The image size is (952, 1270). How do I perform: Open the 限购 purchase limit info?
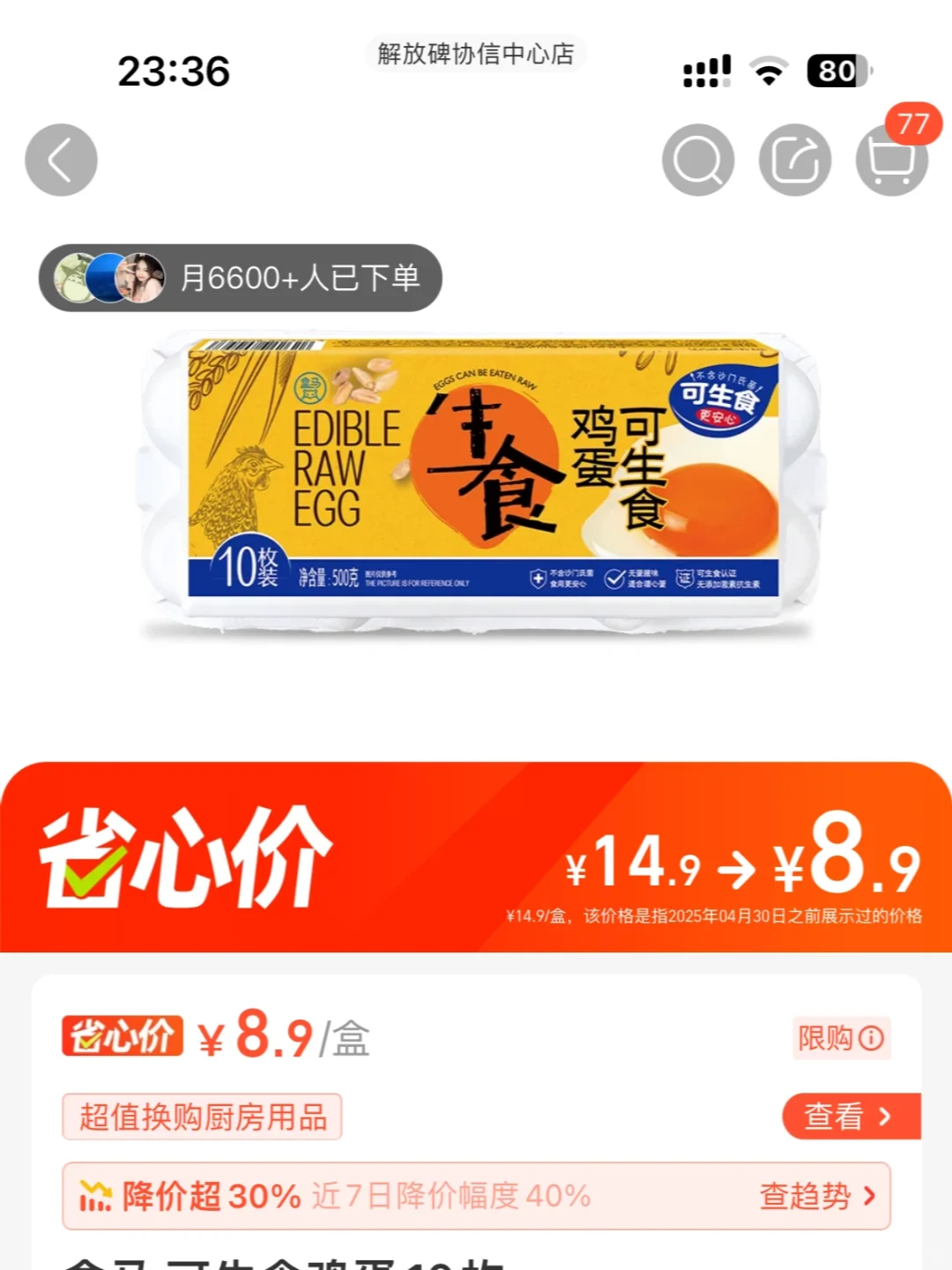coord(841,1038)
